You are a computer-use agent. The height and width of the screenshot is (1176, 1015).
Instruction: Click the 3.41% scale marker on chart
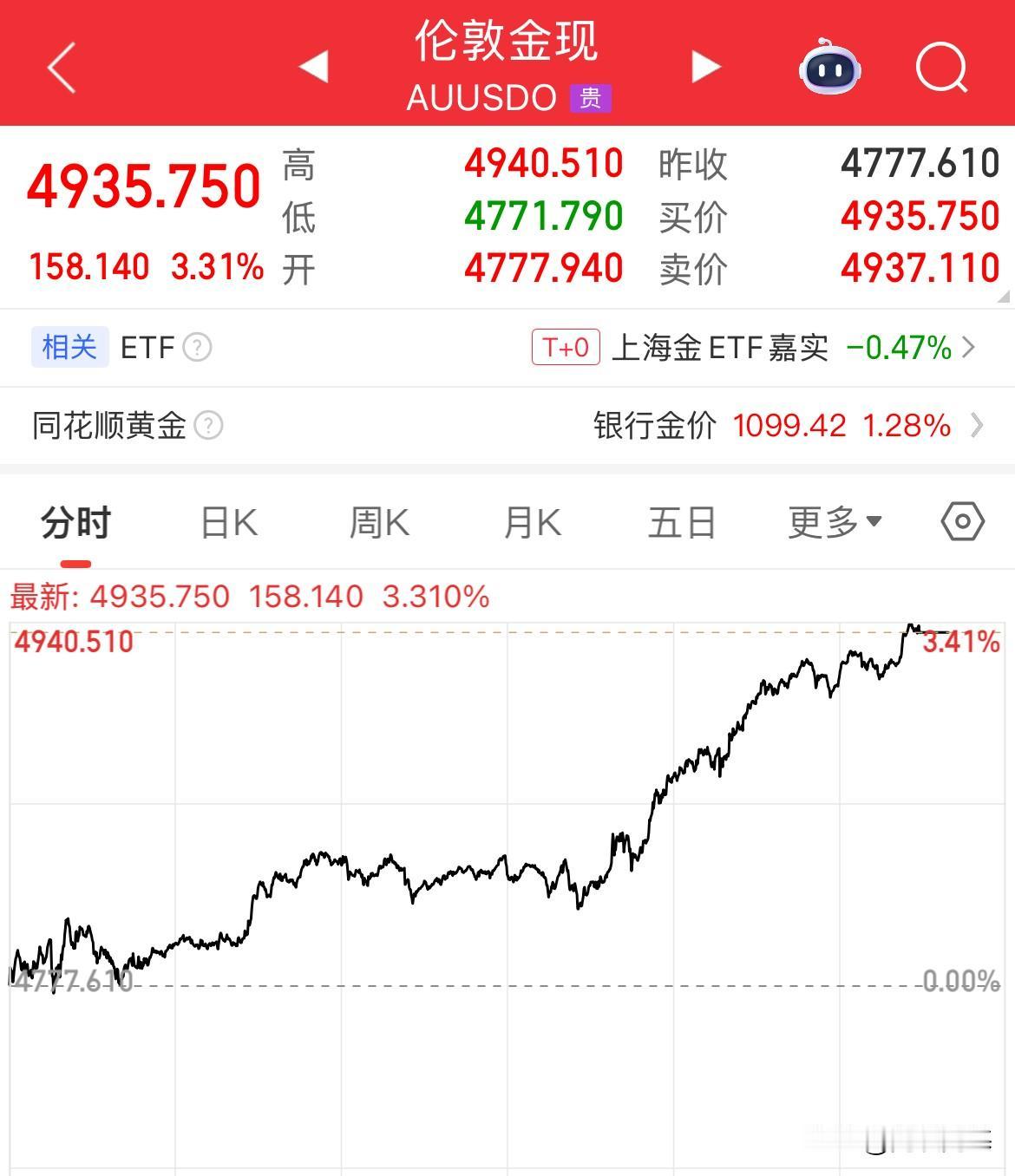[959, 644]
